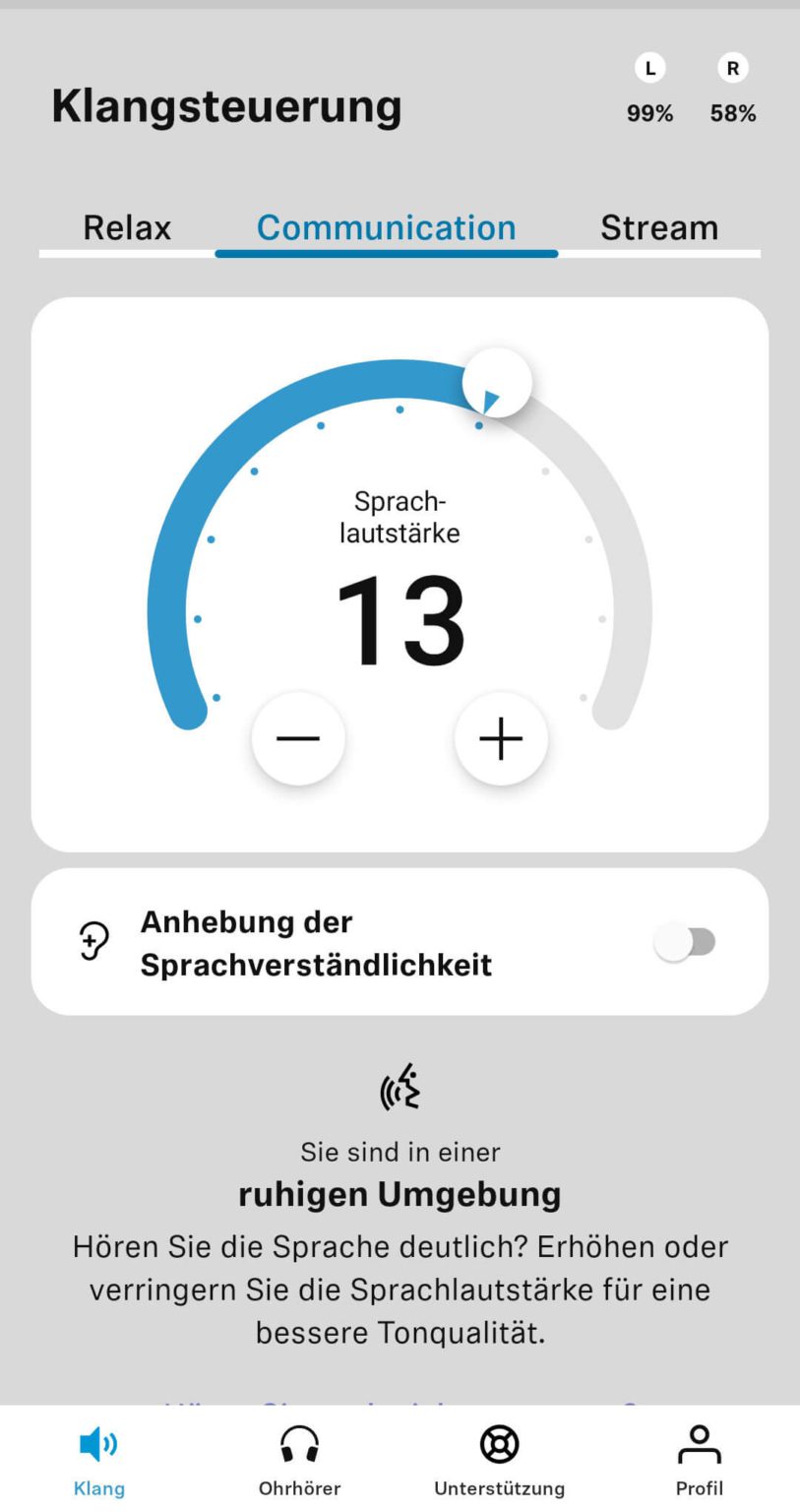
Task: Open the Ohrhörer headphone icon
Action: tap(298, 1443)
